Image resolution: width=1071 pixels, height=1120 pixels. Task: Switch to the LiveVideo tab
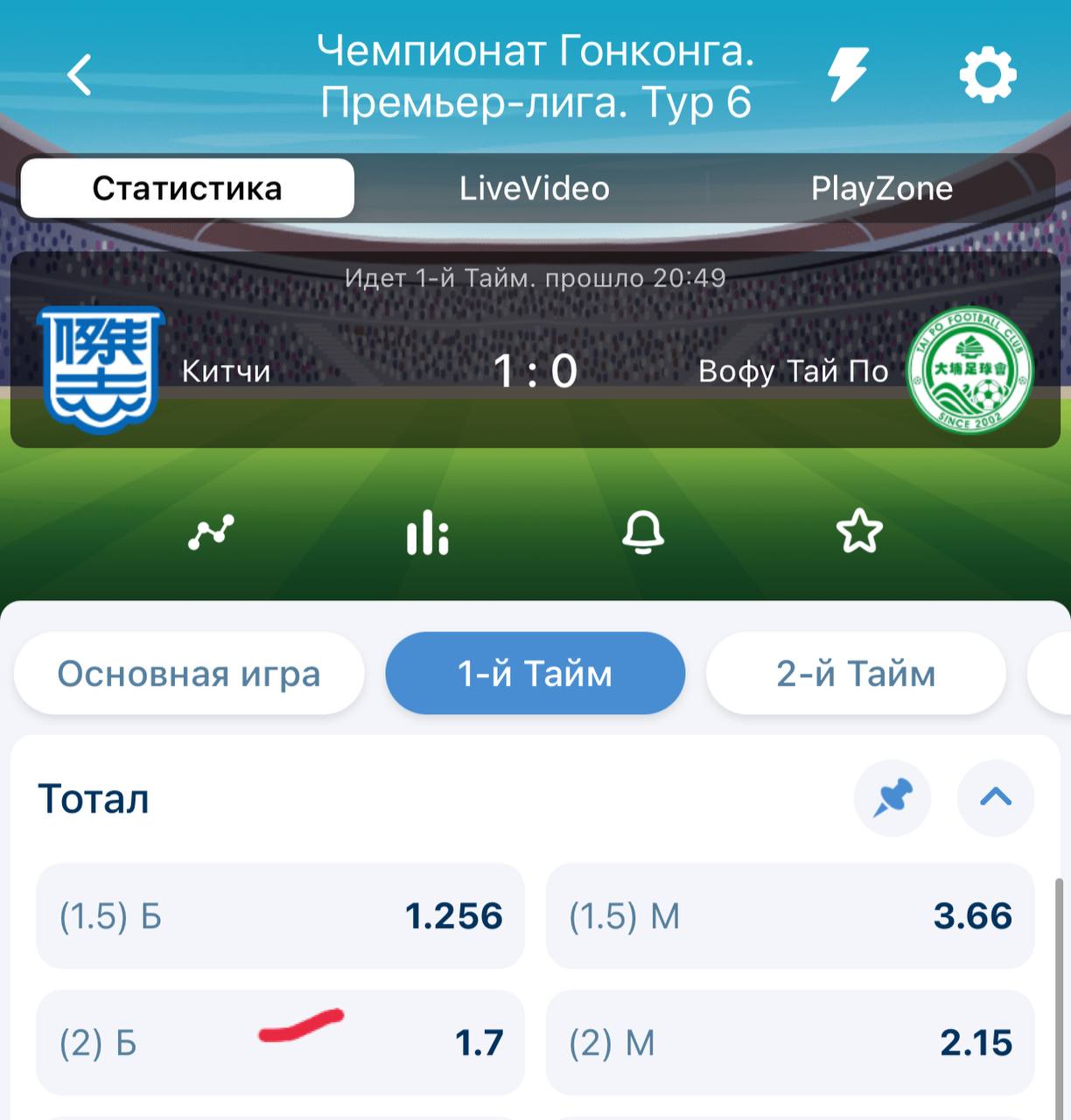click(x=534, y=188)
